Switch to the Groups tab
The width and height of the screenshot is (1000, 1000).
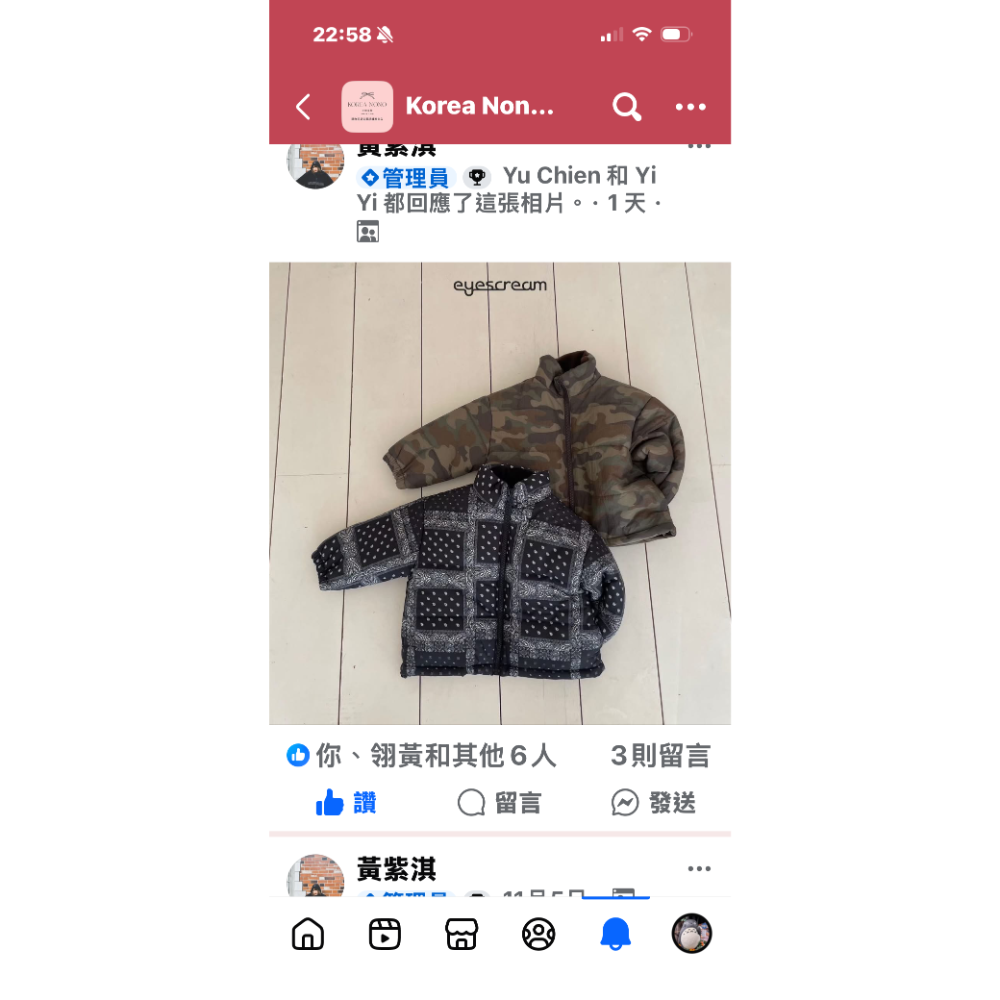click(538, 934)
